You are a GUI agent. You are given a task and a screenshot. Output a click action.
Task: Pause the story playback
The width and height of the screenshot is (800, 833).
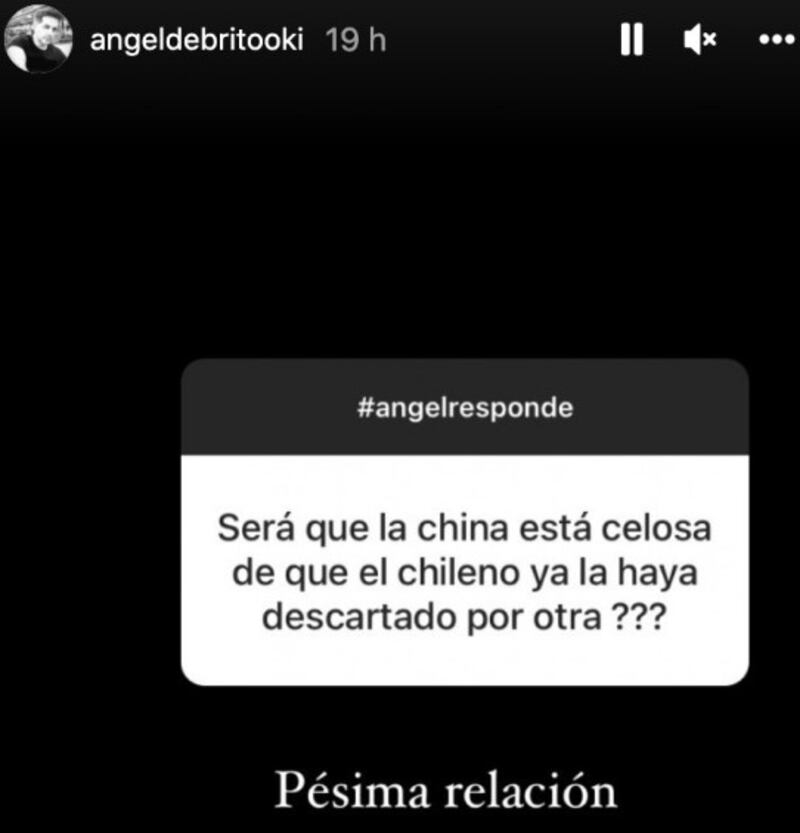tap(631, 40)
